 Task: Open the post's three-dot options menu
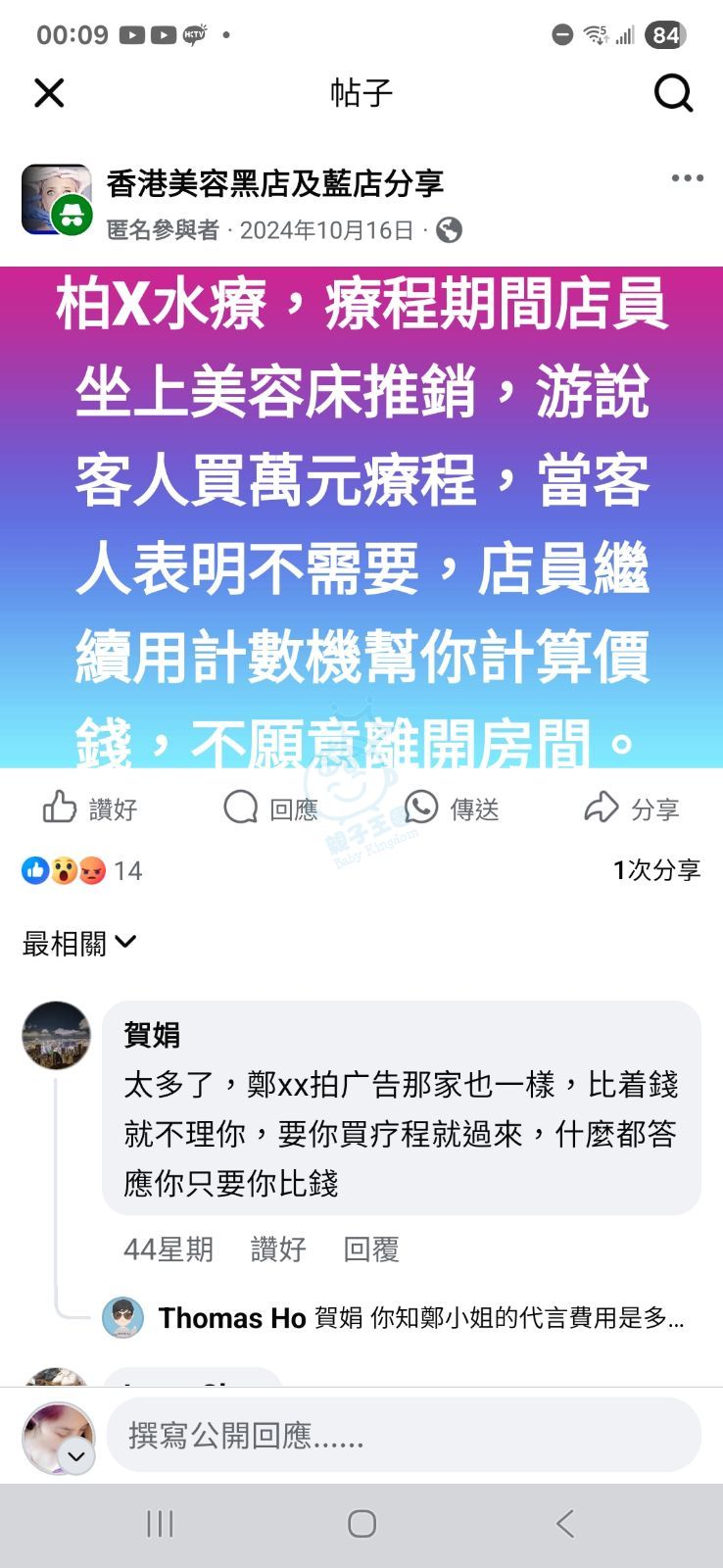click(687, 177)
